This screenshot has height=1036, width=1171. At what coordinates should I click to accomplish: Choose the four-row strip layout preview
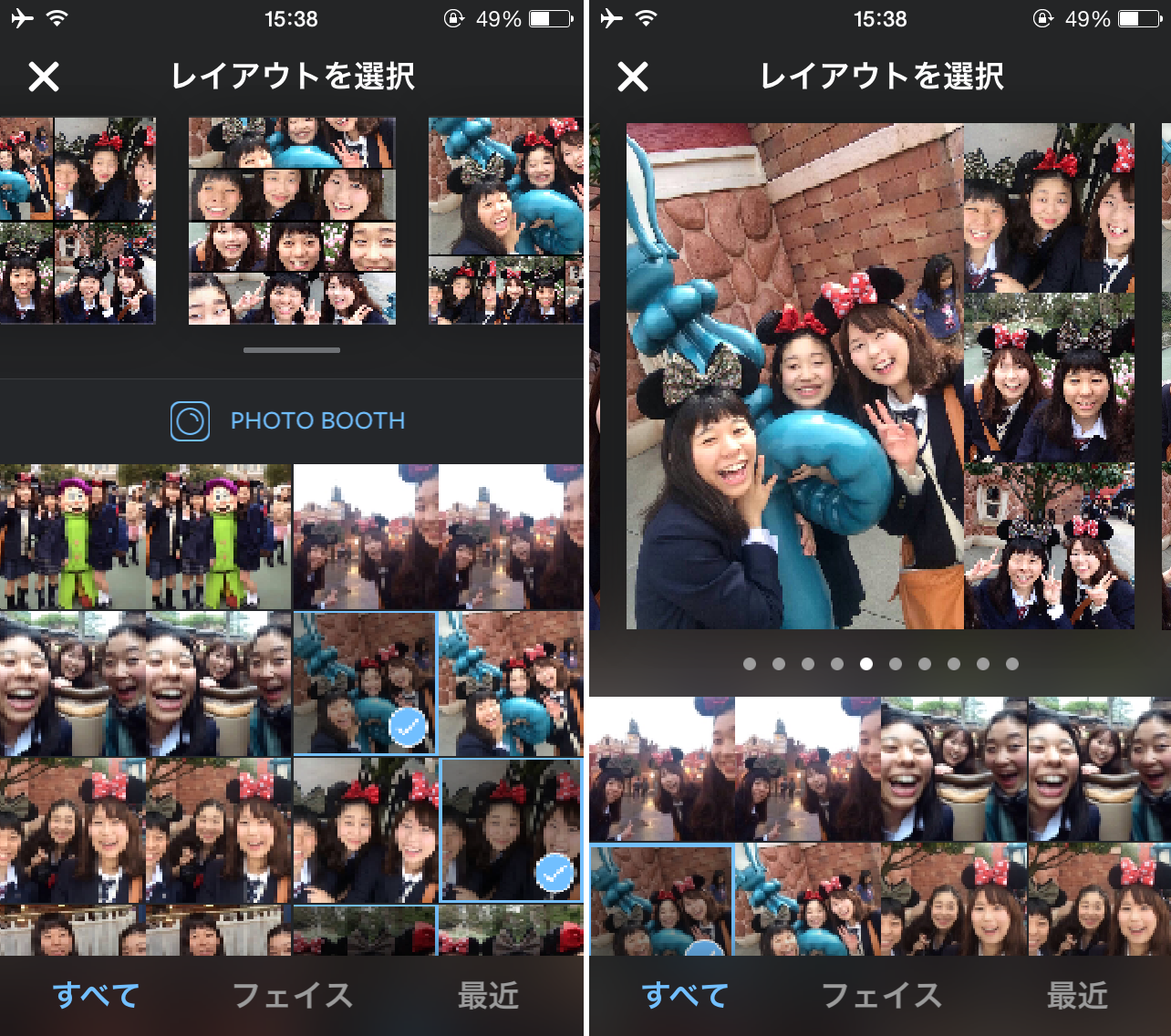[x=292, y=221]
